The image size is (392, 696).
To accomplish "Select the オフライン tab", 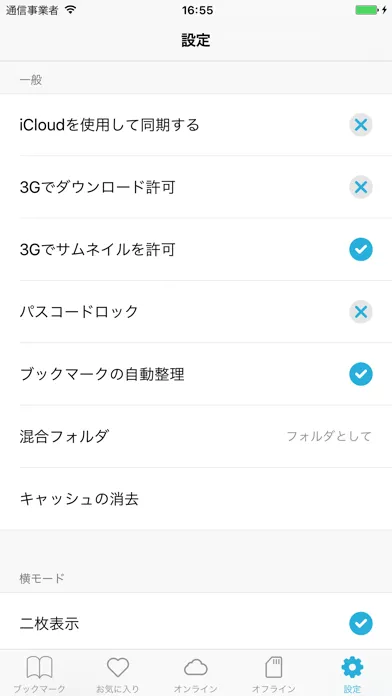I will point(274,674).
